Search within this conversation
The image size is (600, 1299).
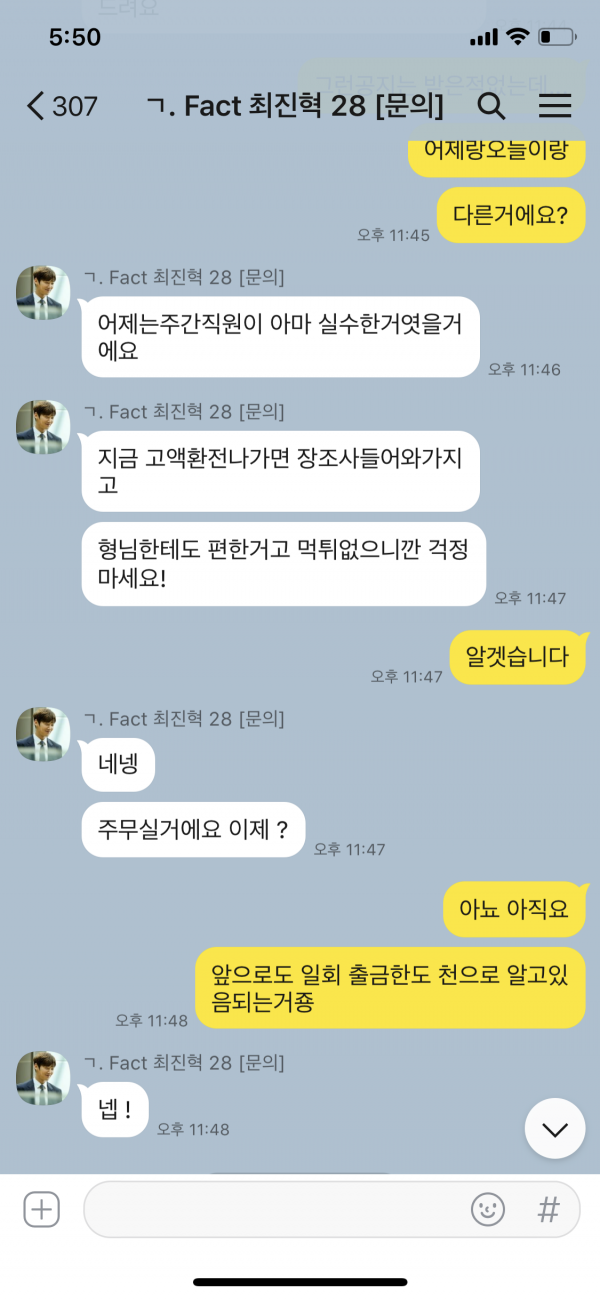(491, 106)
